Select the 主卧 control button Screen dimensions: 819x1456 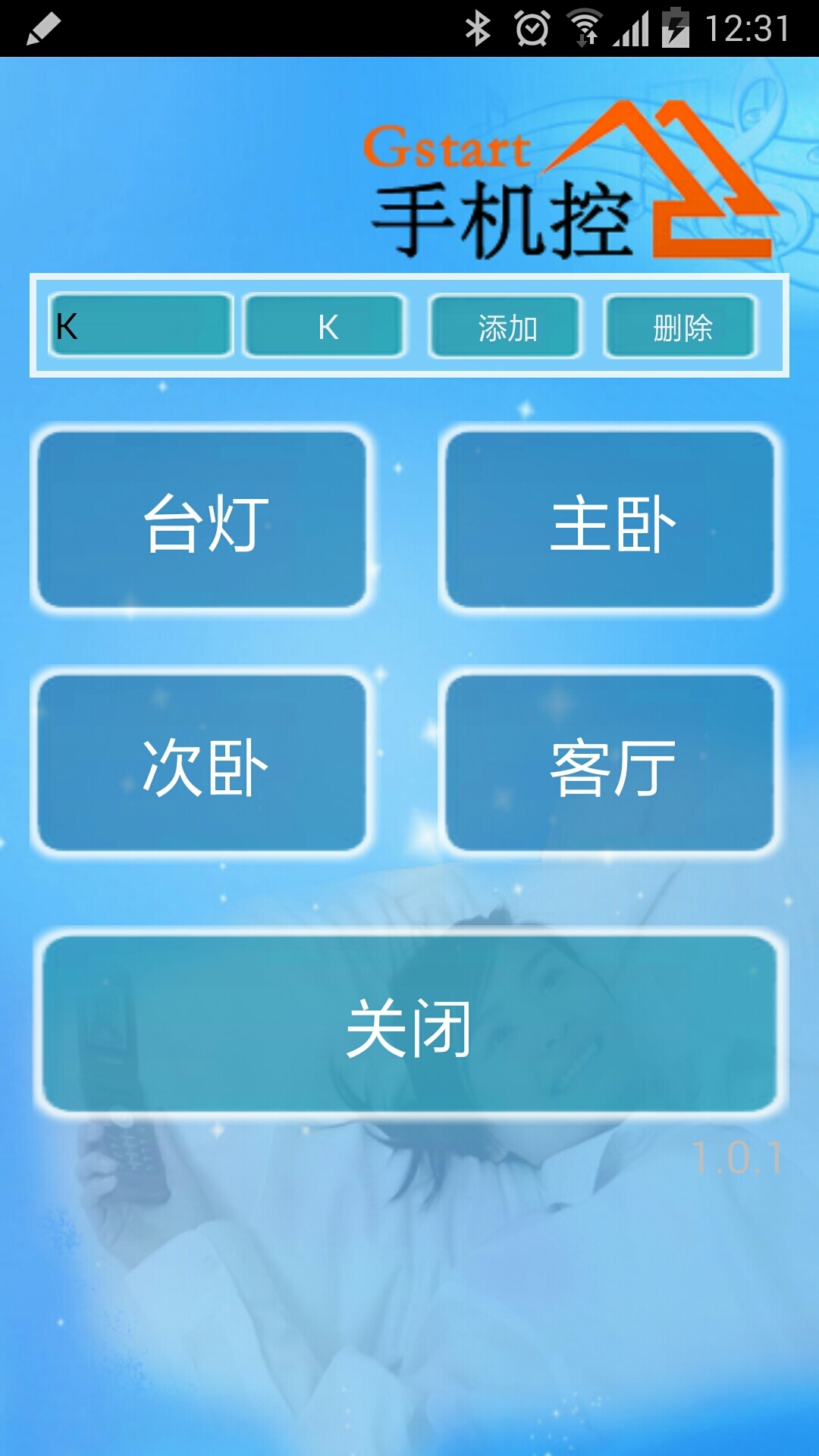tap(610, 519)
